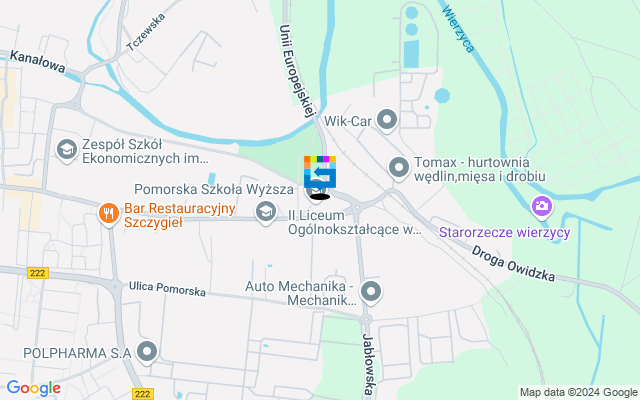Tap the Zespół Szkół Ekonomicznych school marker
Screen dimensions: 640x400
point(67,149)
